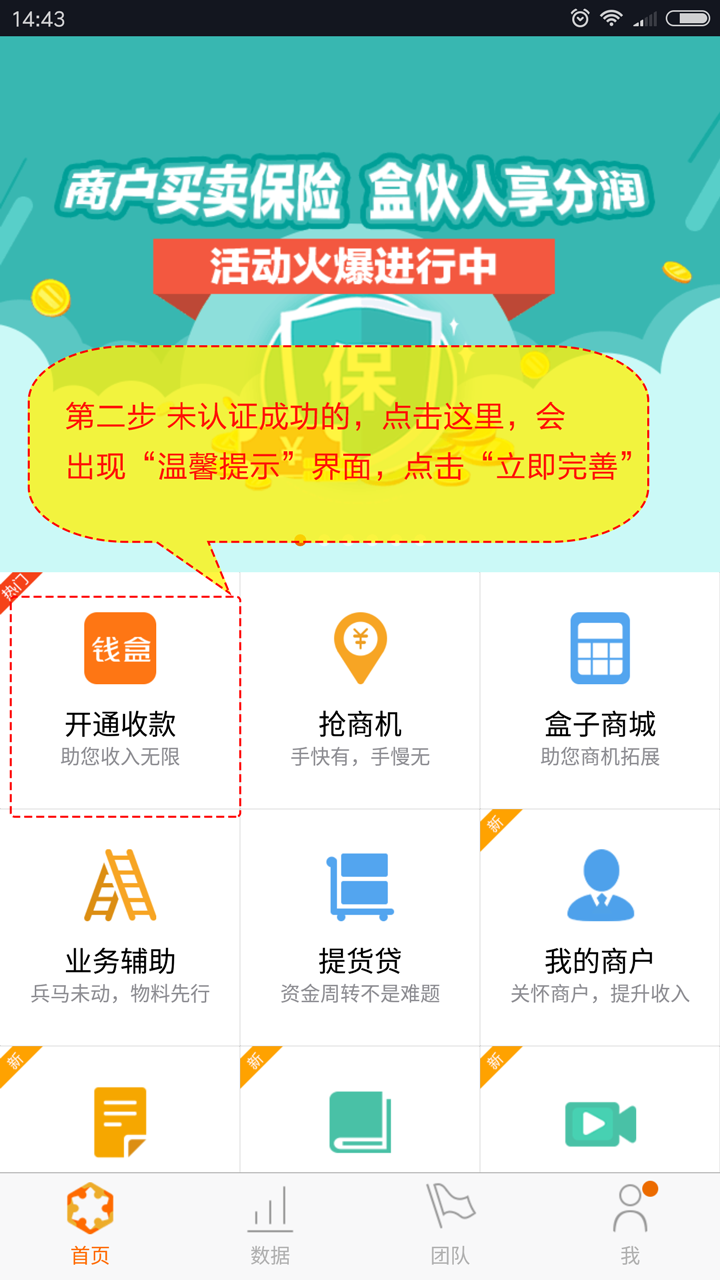
Task: Switch to the 数据 tab
Action: (270, 1226)
